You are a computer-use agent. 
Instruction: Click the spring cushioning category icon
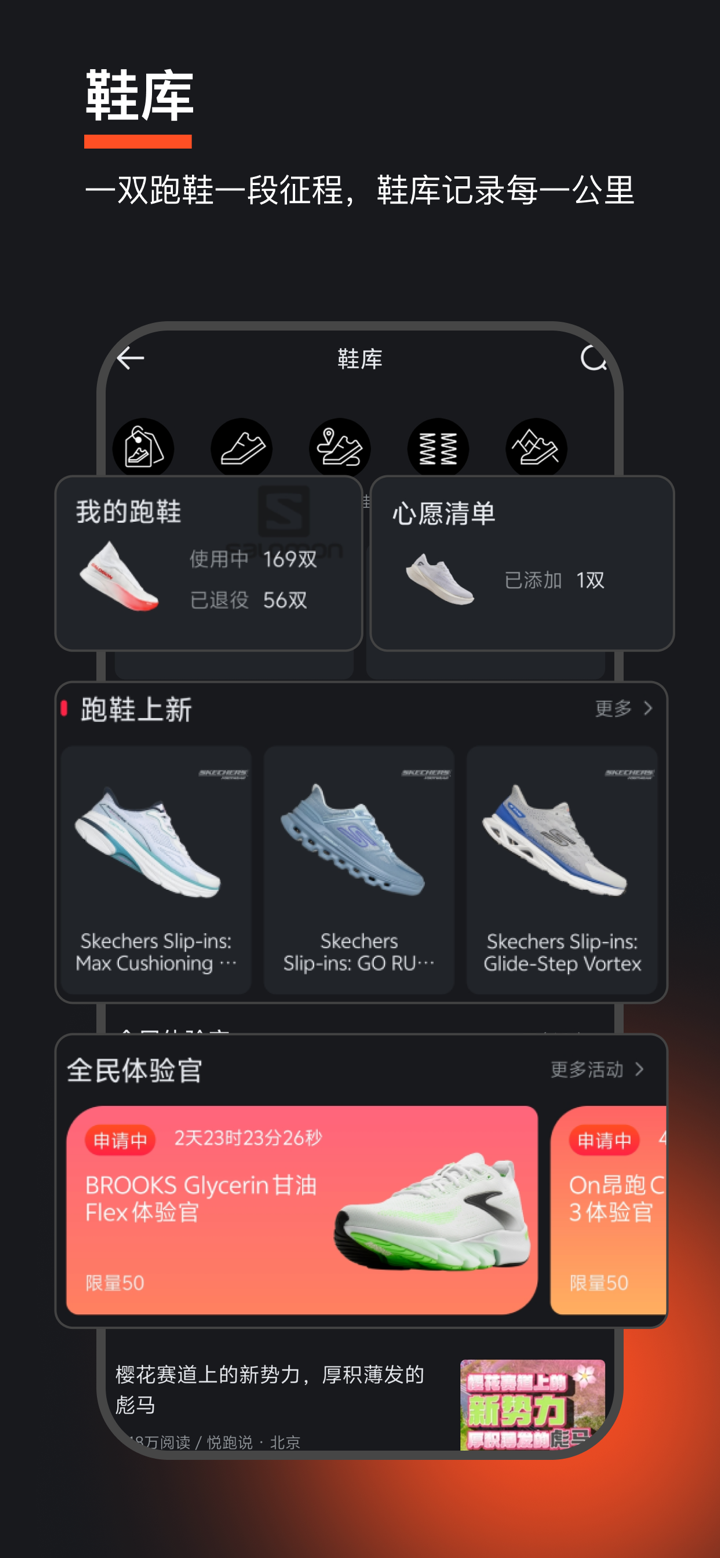click(438, 447)
